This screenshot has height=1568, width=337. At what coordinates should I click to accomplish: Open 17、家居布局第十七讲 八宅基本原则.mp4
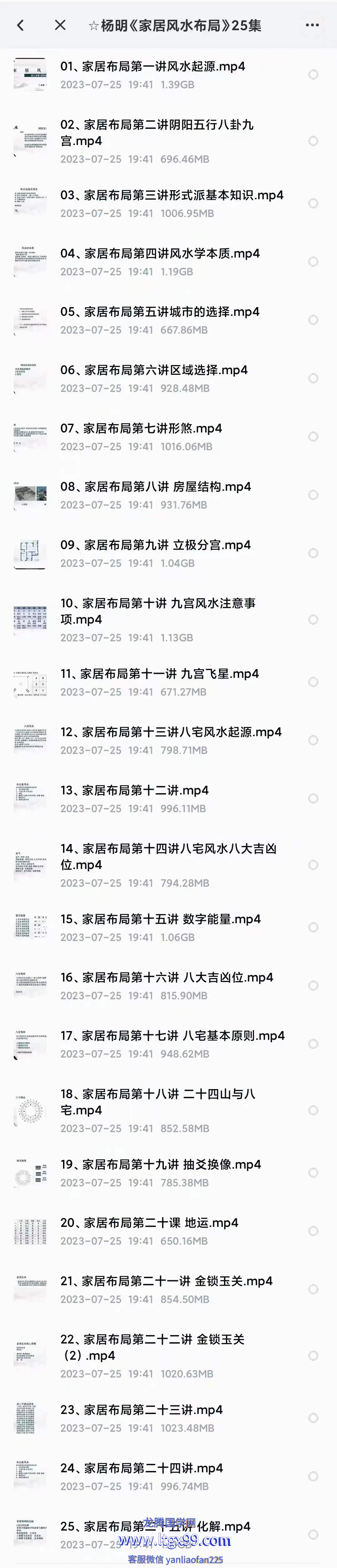[x=173, y=1035]
